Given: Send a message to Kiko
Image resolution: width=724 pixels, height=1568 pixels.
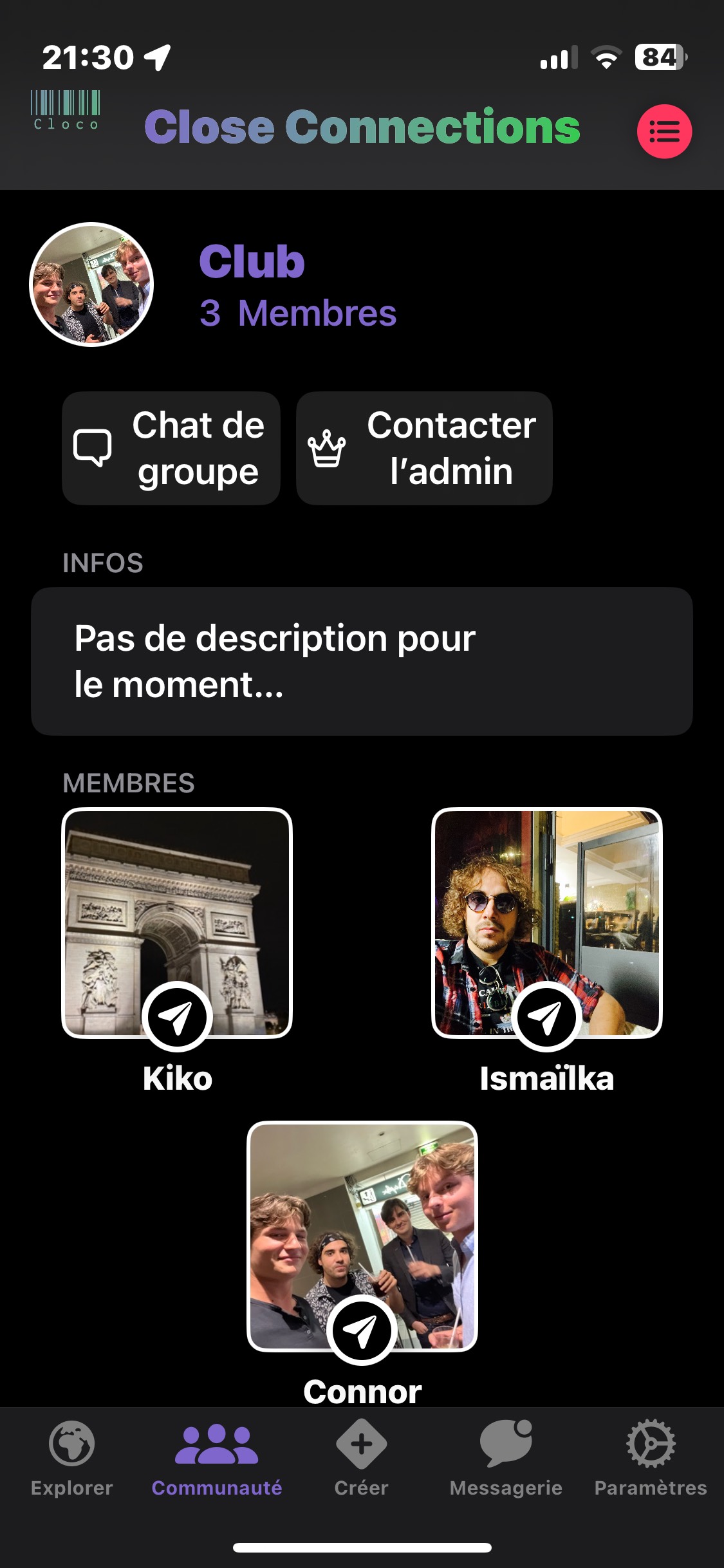Looking at the screenshot, I should tap(177, 1016).
